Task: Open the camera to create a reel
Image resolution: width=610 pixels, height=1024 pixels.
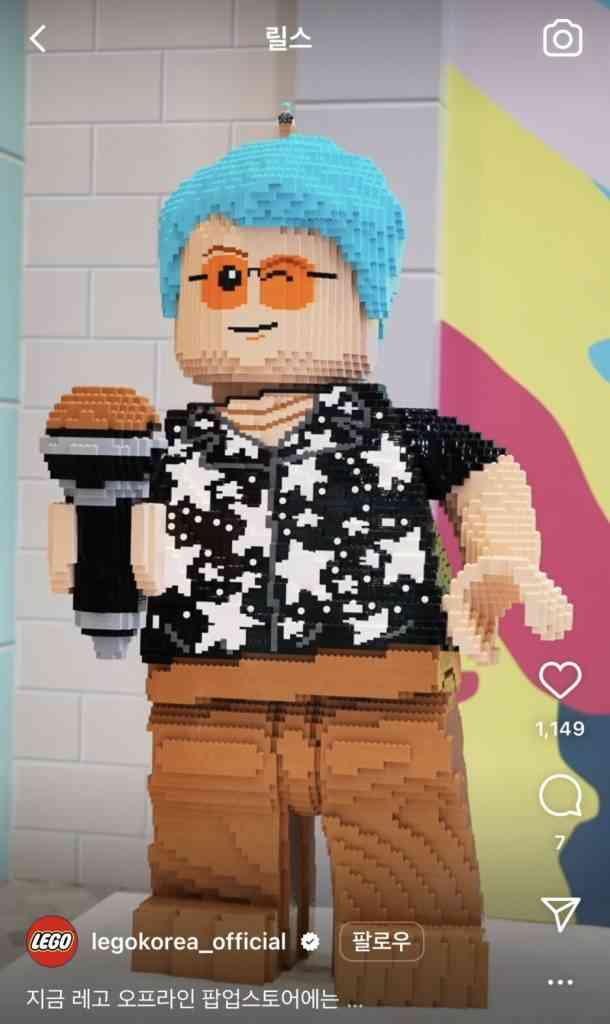Action: (563, 39)
